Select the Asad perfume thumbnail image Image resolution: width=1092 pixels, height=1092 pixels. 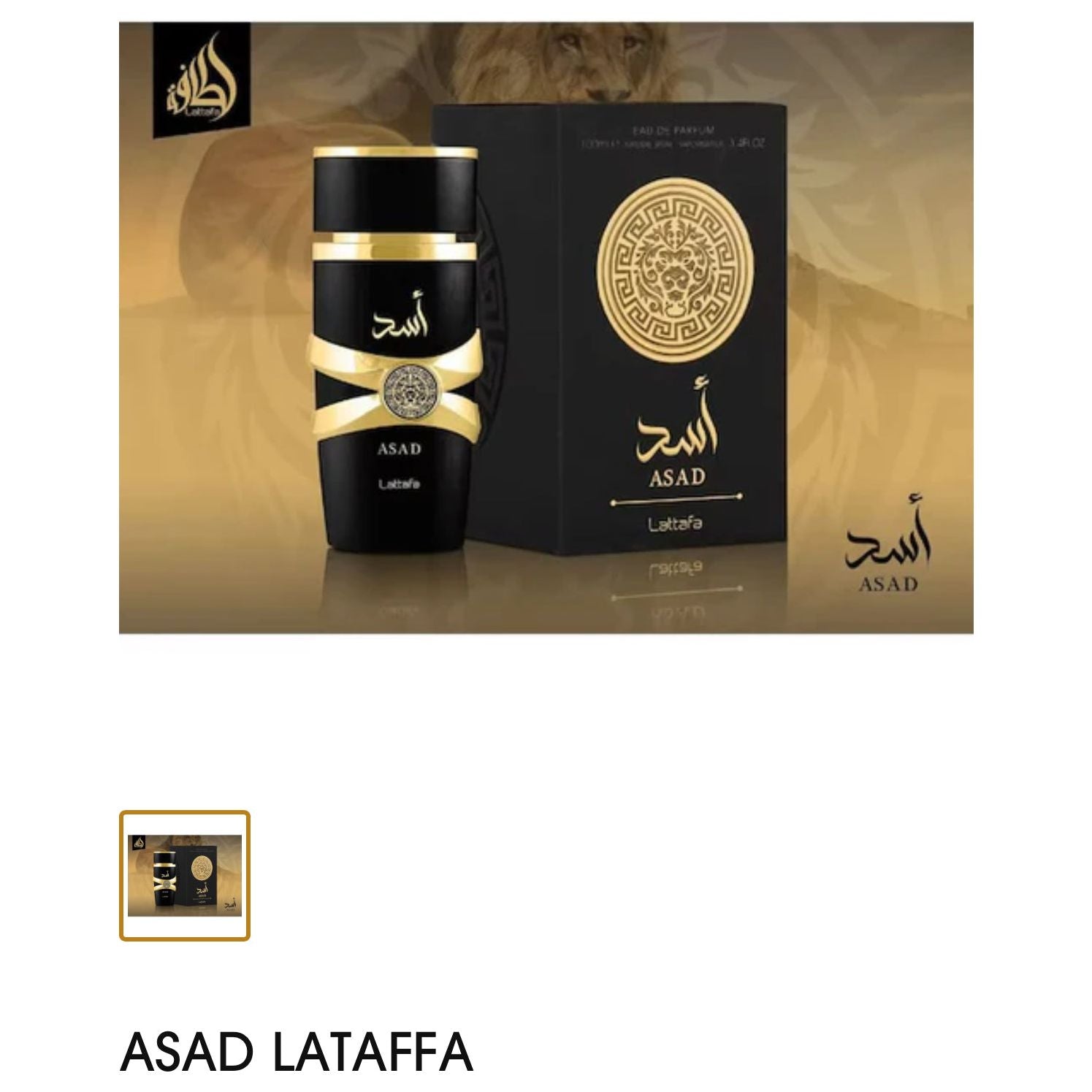(184, 875)
